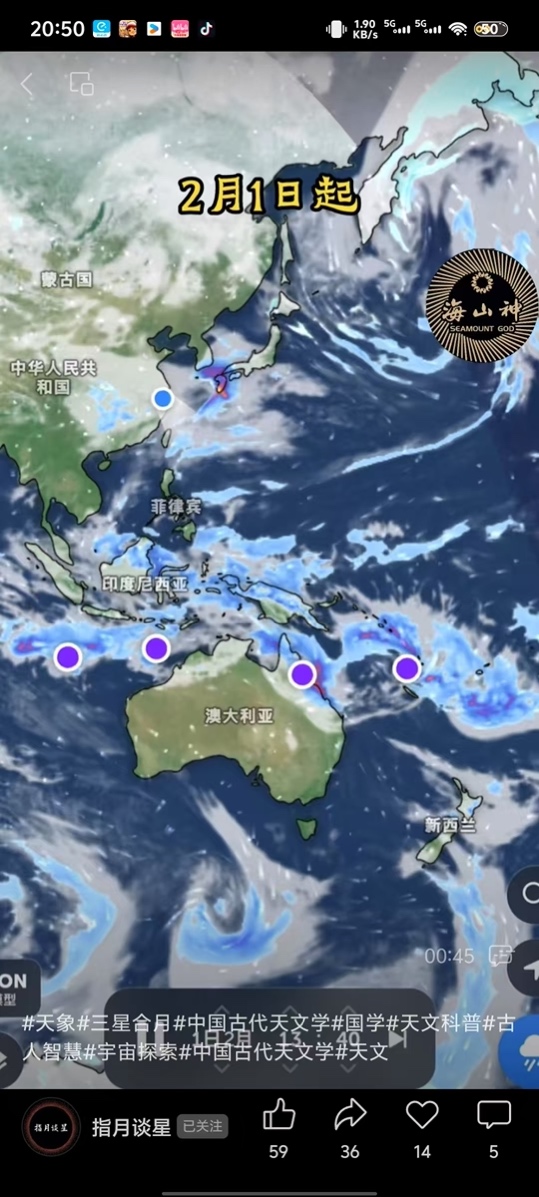Go back using the top-left arrow
Viewport: 539px width, 1197px height.
pyautogui.click(x=27, y=85)
